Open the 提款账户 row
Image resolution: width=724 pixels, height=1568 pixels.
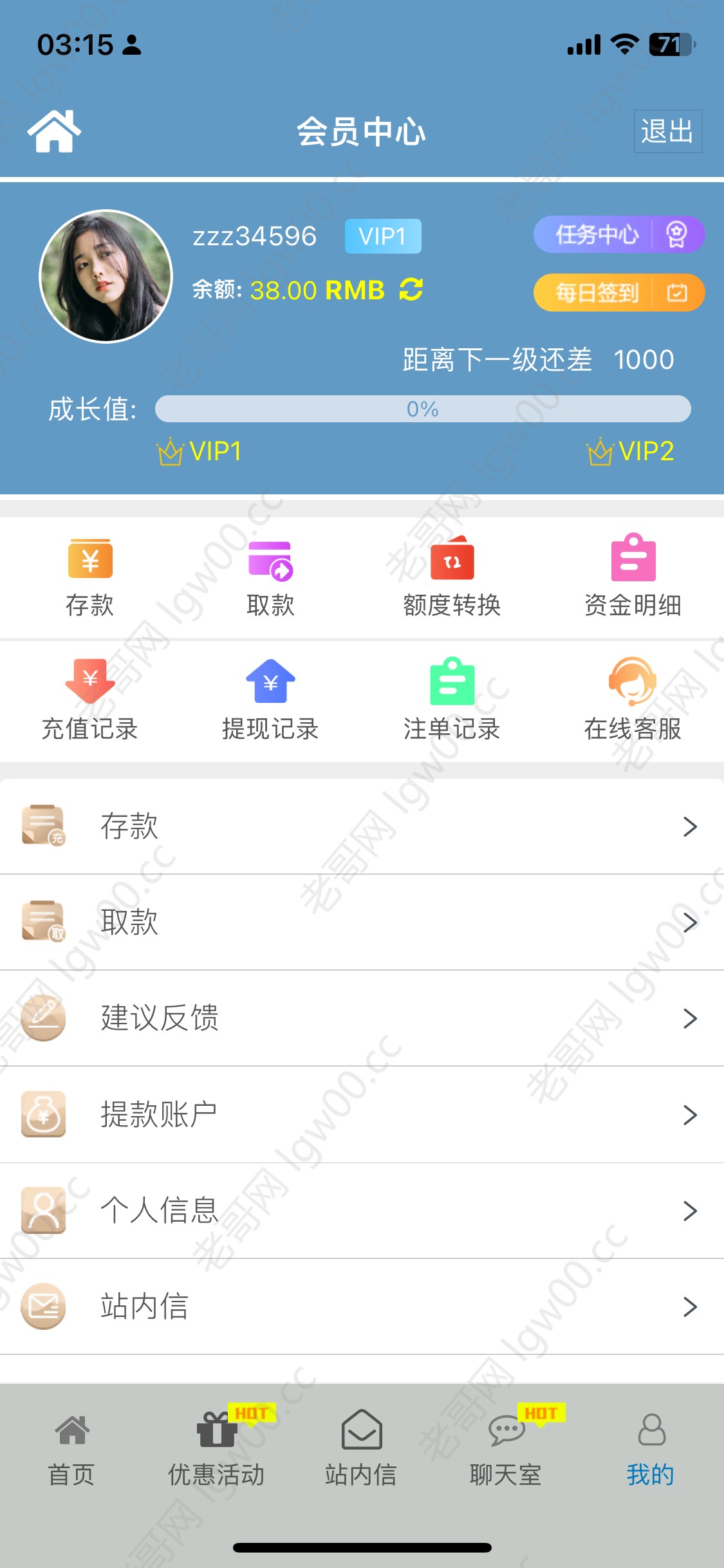point(362,1114)
